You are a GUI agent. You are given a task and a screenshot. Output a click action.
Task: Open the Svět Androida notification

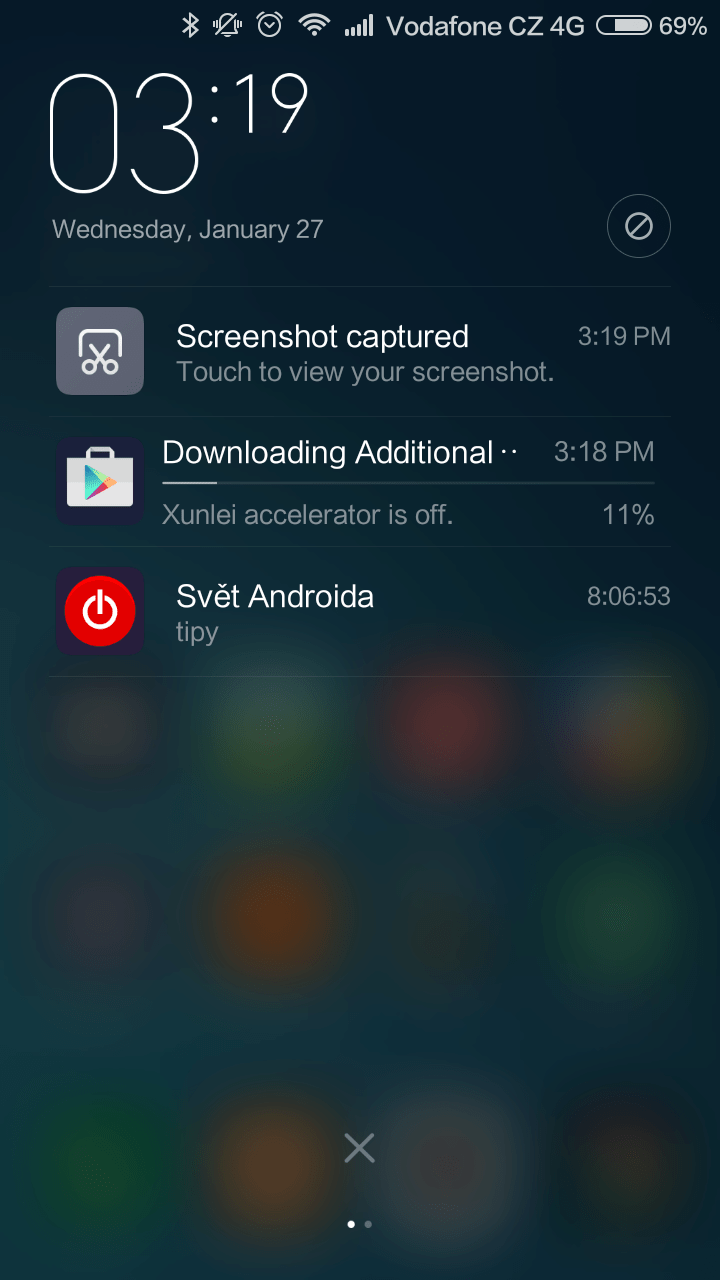coord(360,612)
